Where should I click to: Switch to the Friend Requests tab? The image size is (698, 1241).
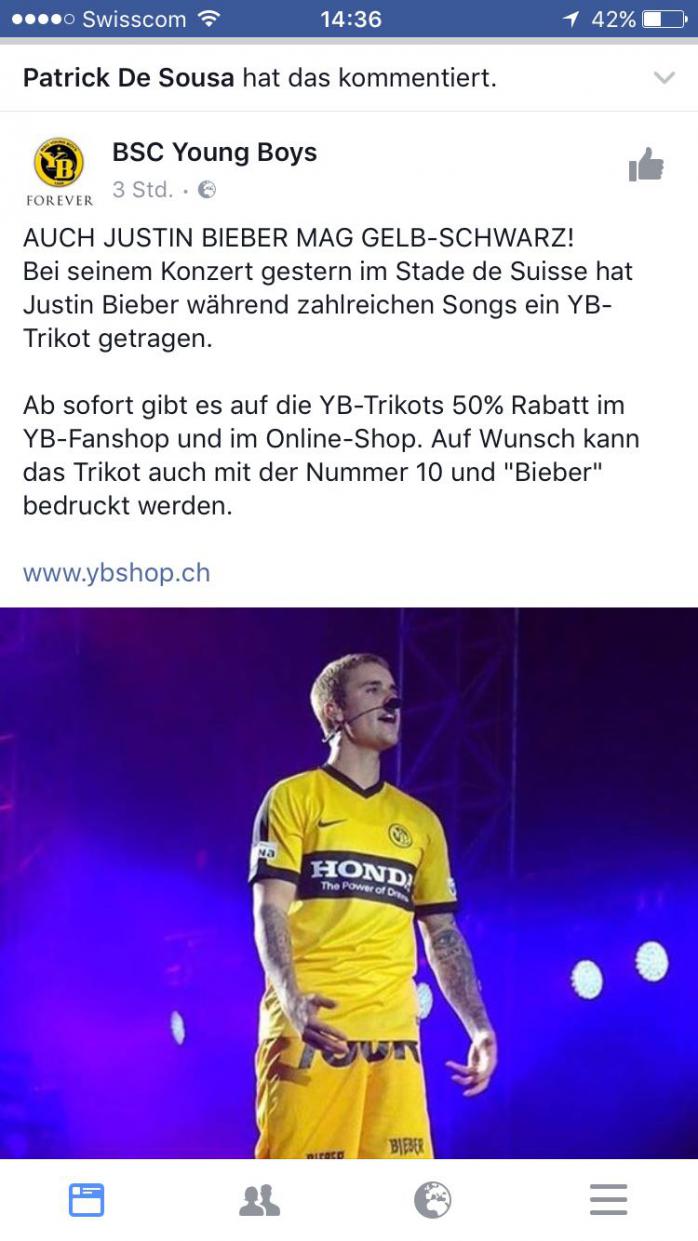click(260, 1199)
